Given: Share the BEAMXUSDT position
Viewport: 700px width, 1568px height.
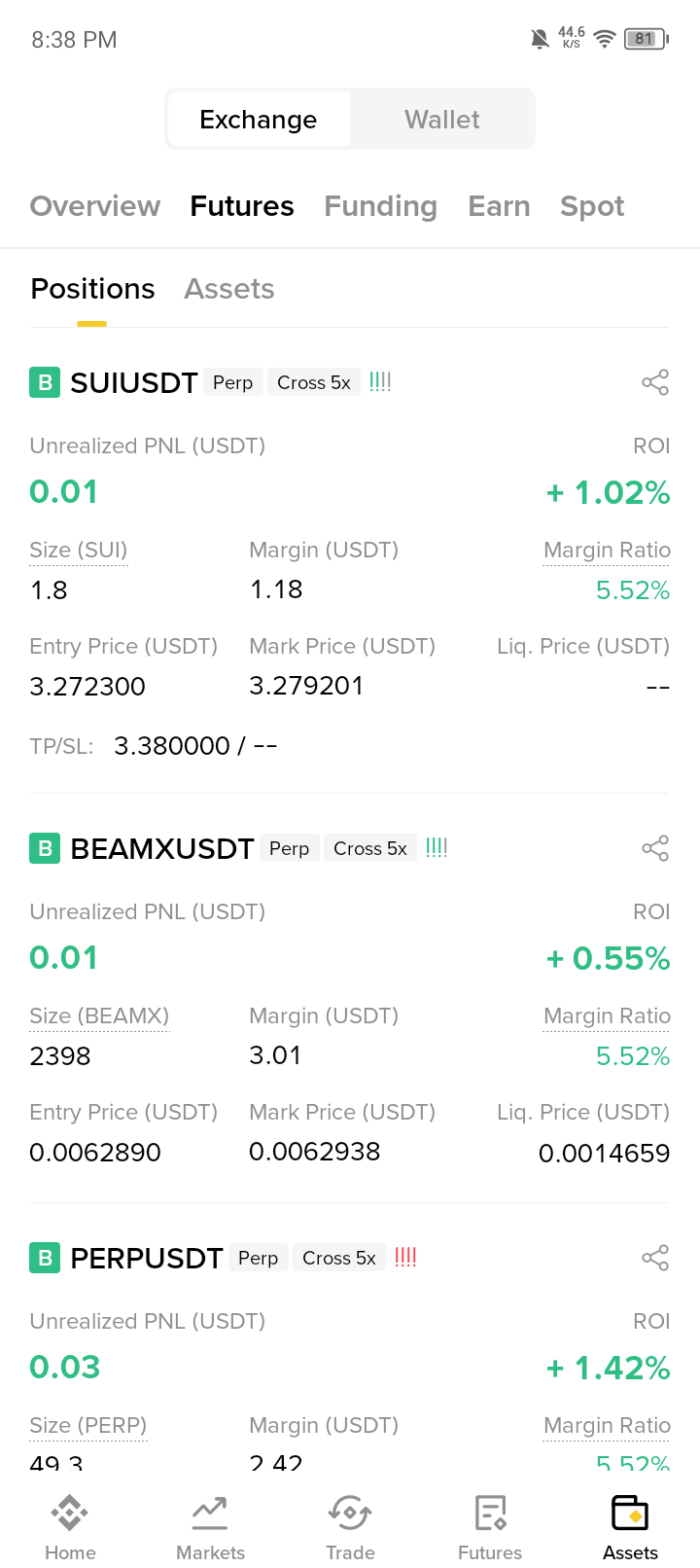Looking at the screenshot, I should tap(655, 848).
